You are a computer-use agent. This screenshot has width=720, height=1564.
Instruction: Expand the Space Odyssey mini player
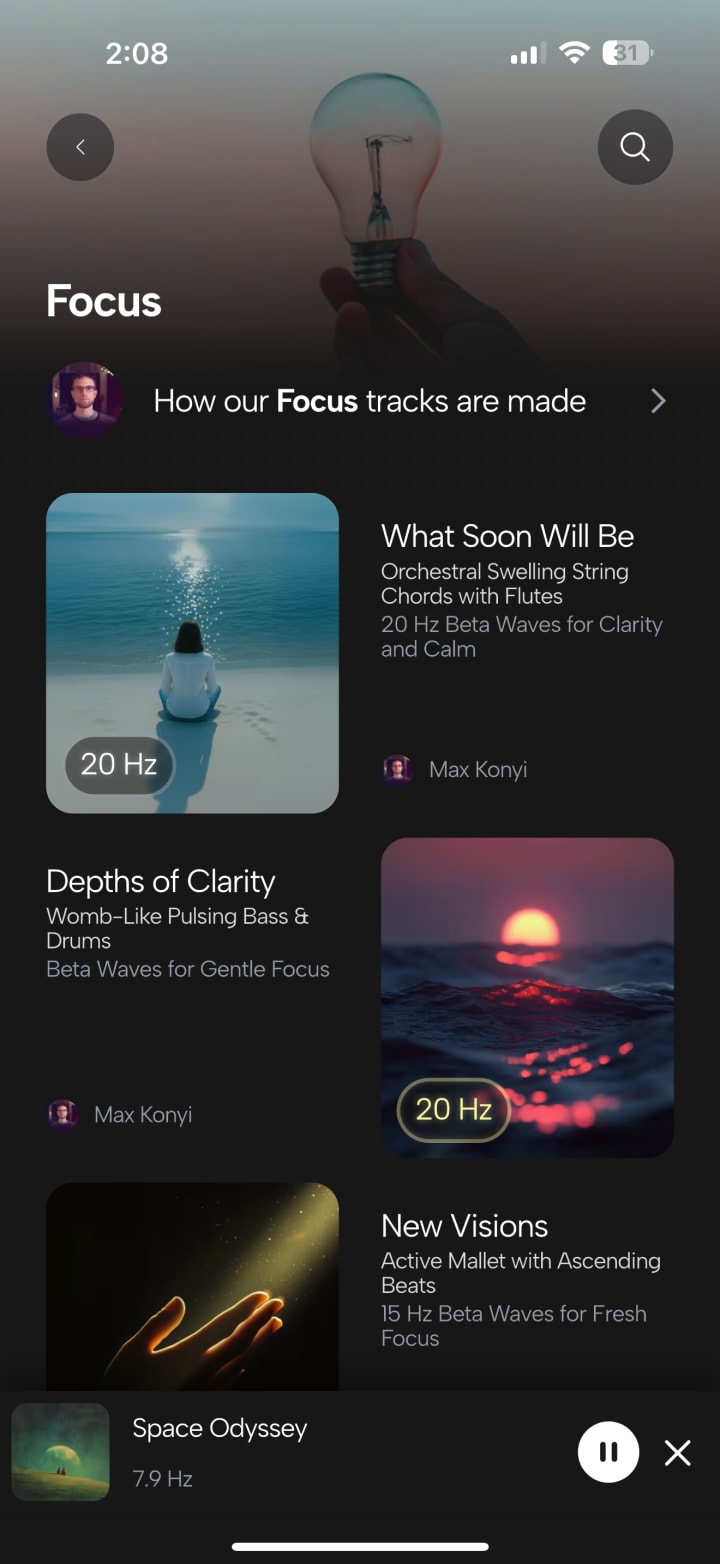[300, 1452]
